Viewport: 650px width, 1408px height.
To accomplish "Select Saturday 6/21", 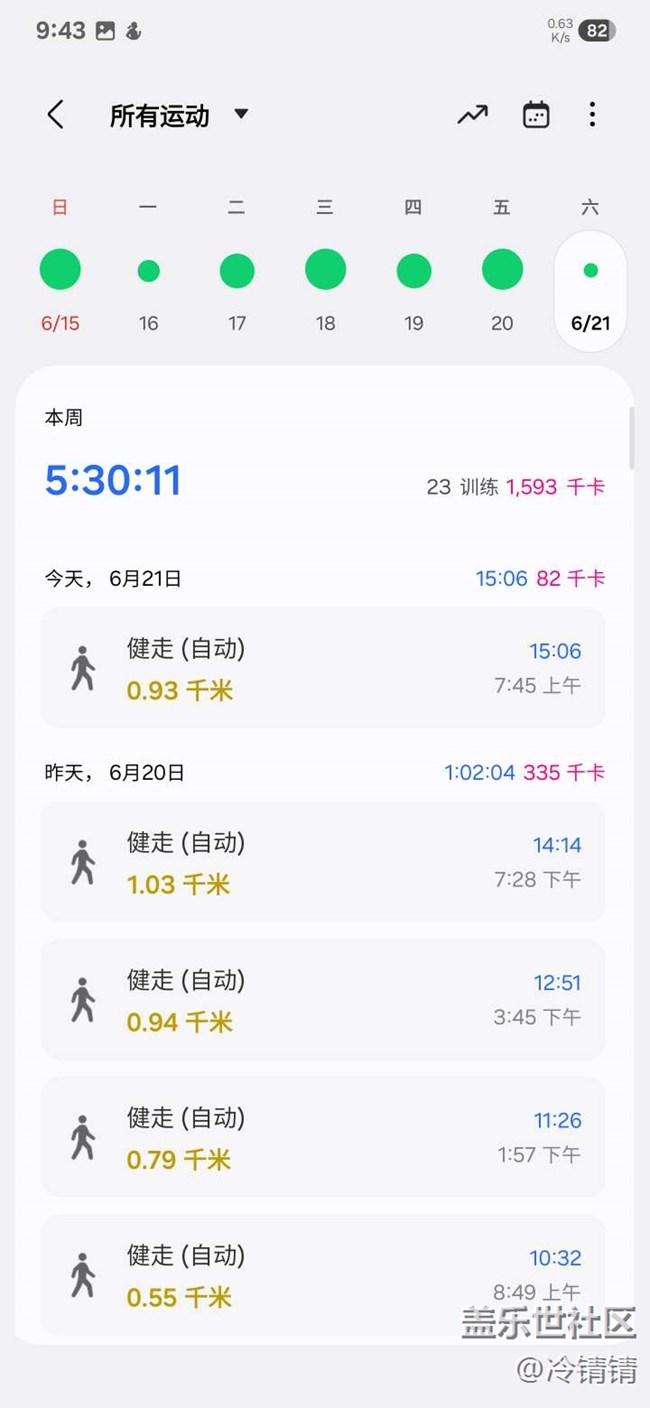I will [590, 290].
